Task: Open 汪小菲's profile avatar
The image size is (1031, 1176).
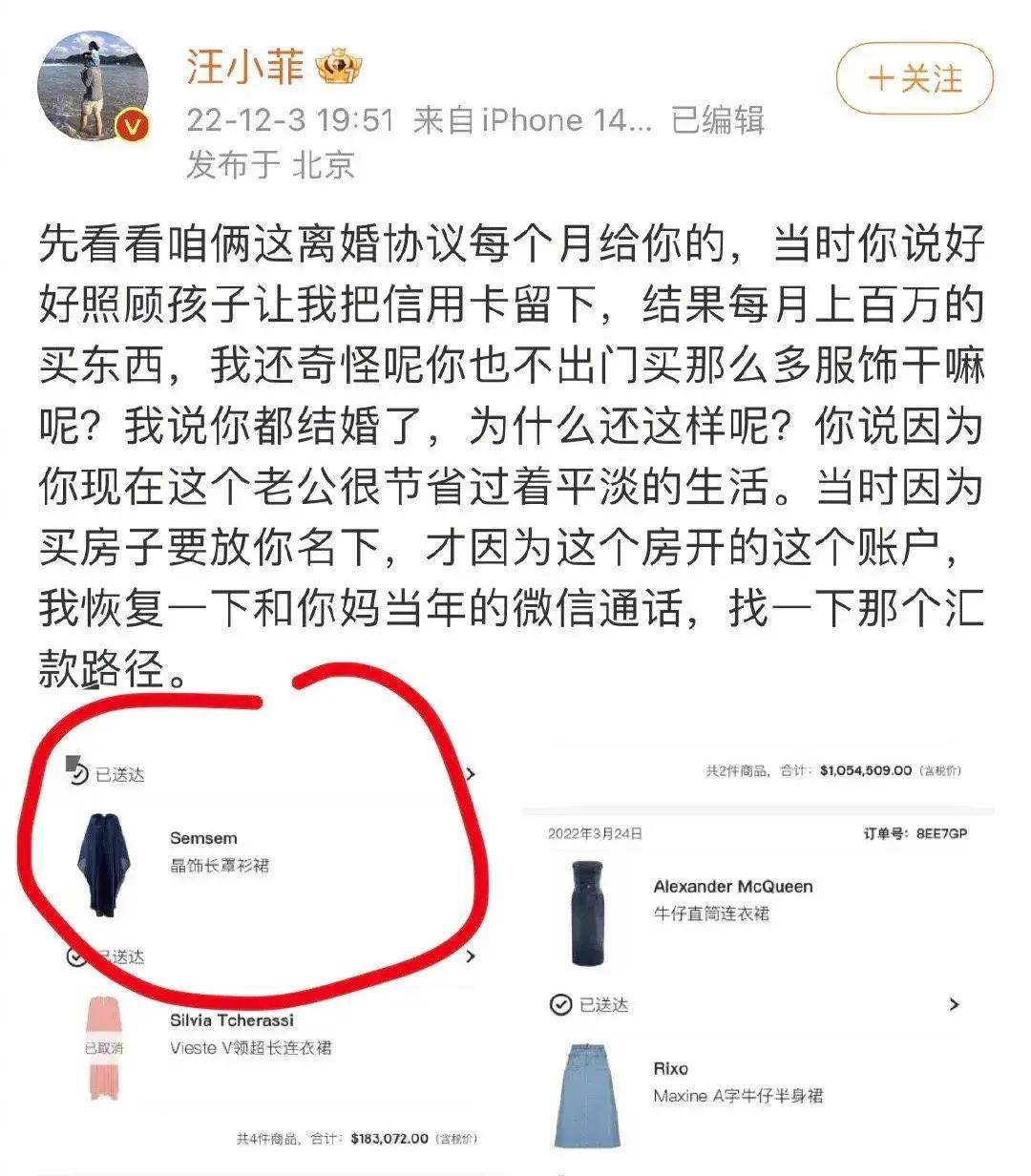Action: 94,88
